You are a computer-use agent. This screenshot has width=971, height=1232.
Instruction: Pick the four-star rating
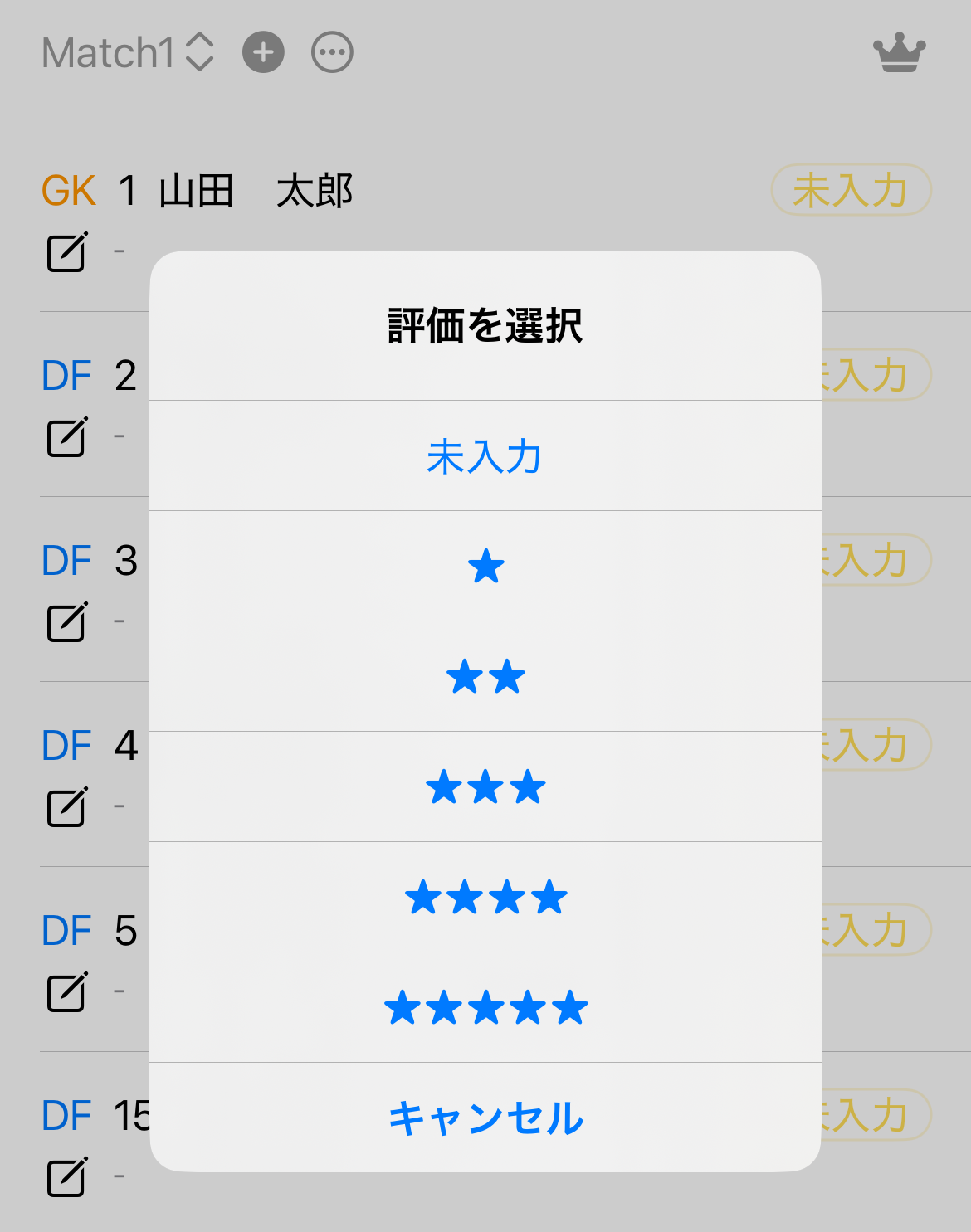click(x=486, y=898)
